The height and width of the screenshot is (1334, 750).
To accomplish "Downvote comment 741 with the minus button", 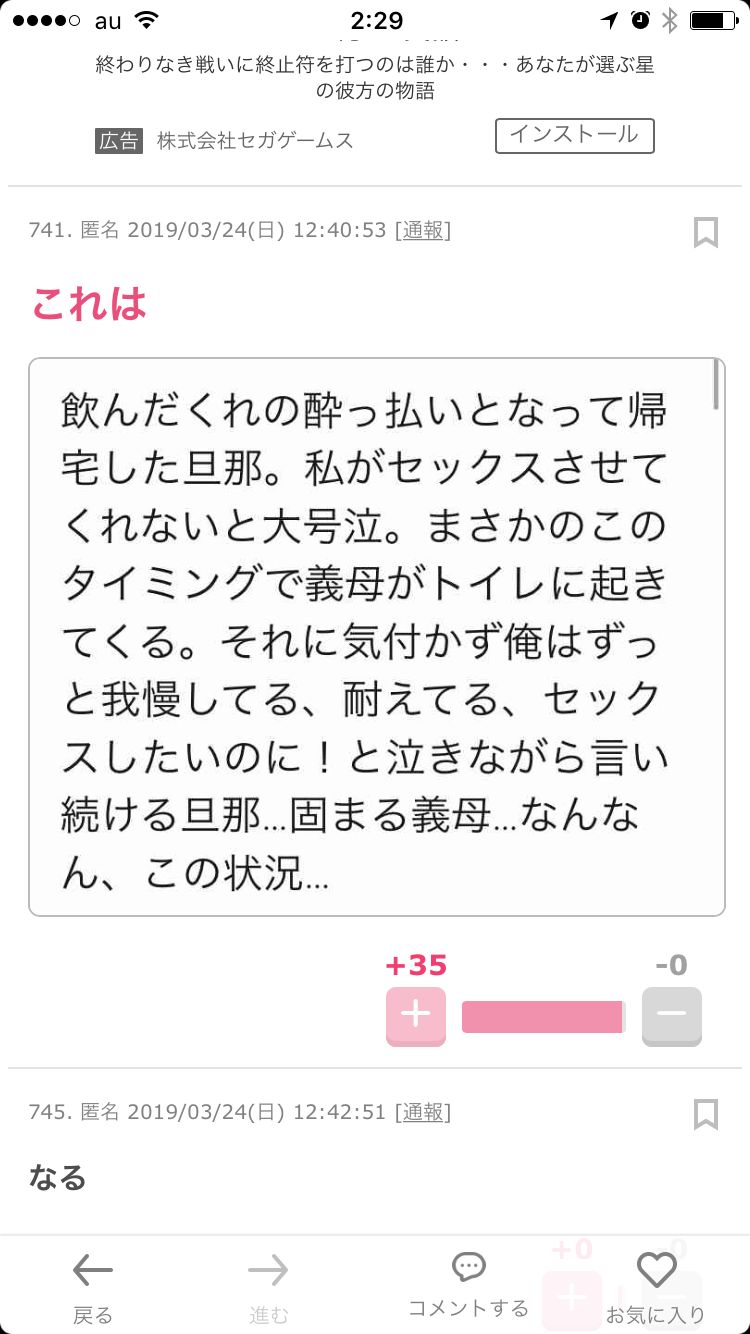I will coord(672,1016).
